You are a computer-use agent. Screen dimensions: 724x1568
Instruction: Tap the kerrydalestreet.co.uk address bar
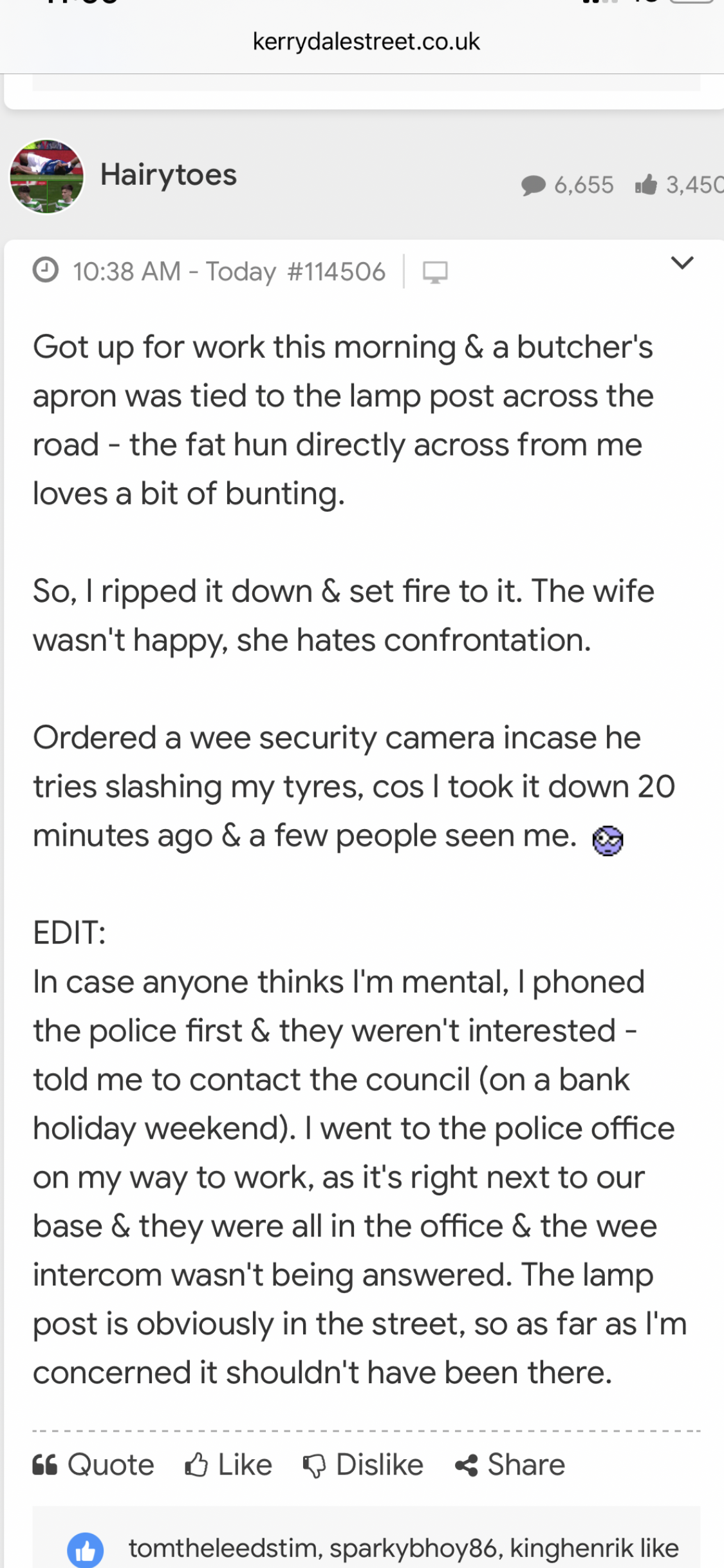(x=366, y=42)
